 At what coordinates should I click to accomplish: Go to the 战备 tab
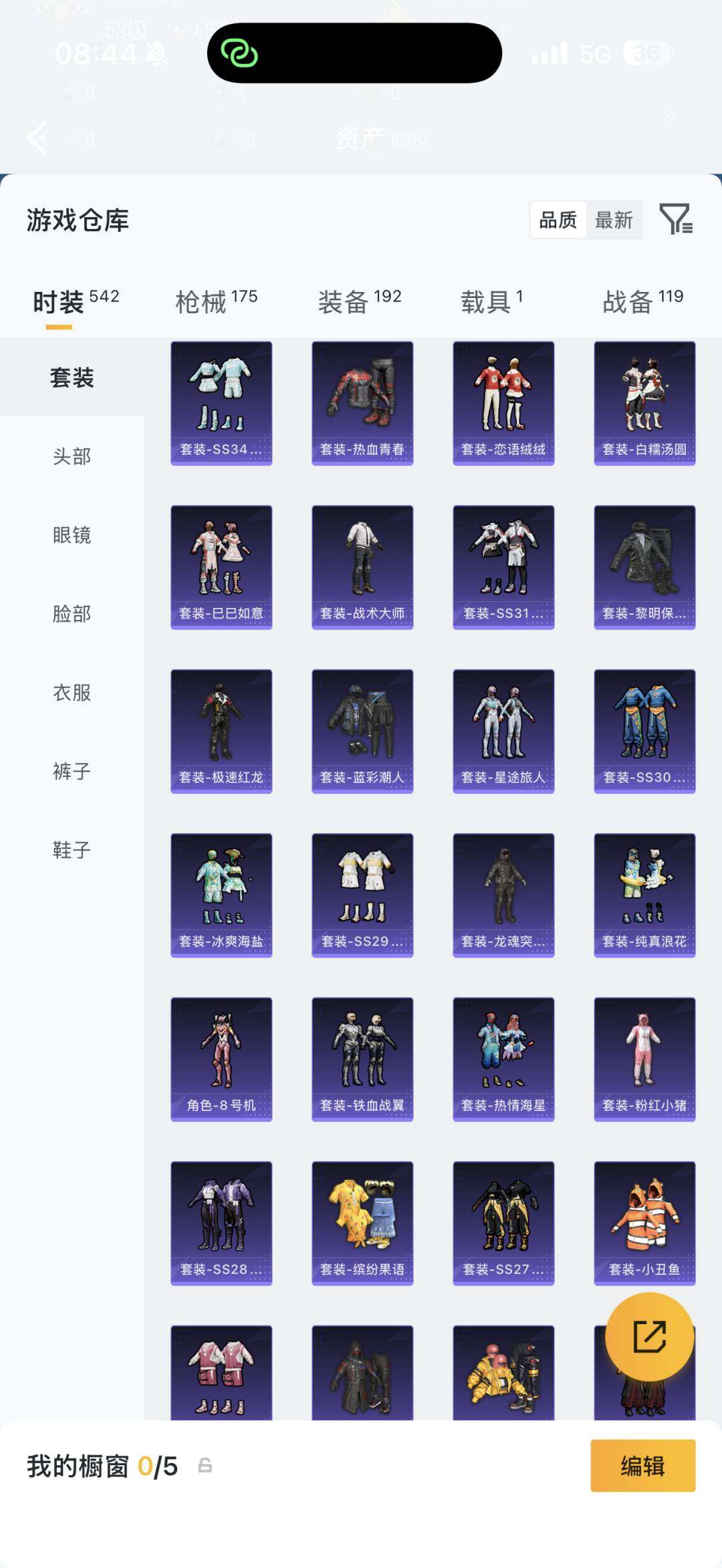642,301
